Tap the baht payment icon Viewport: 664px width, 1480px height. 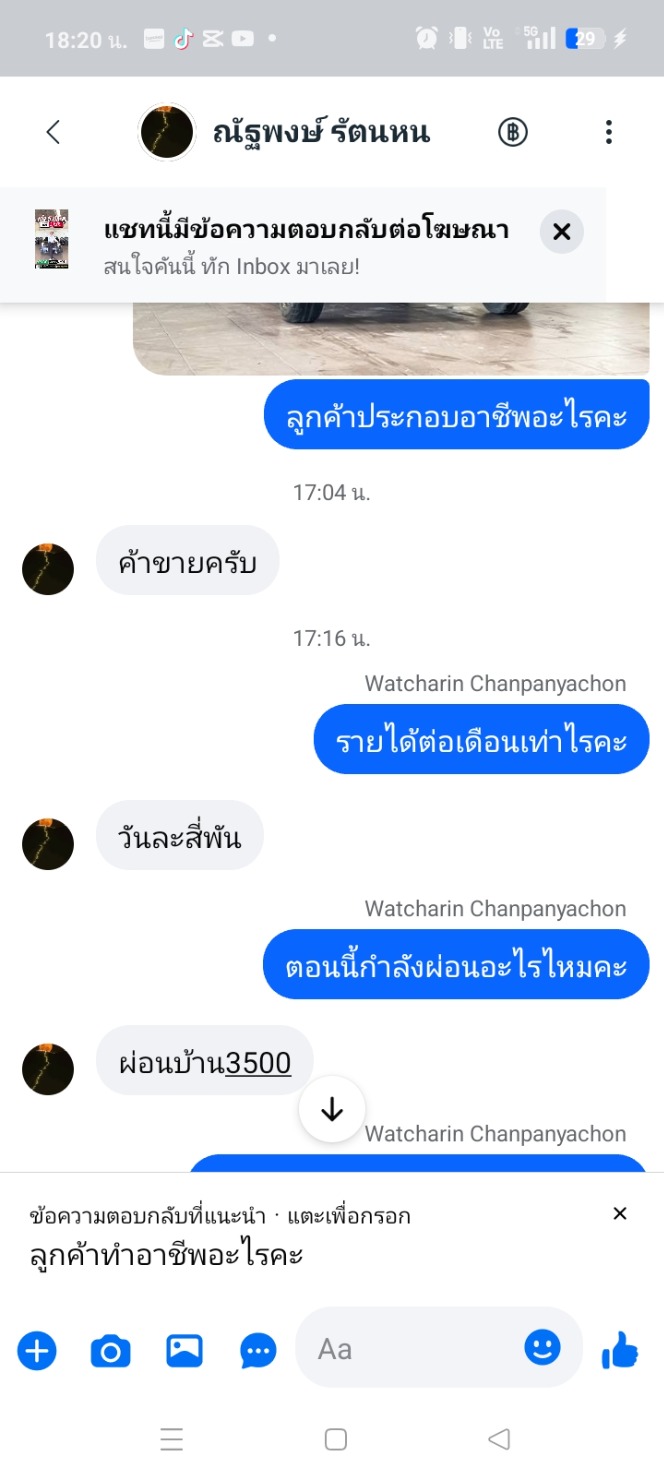coord(513,132)
